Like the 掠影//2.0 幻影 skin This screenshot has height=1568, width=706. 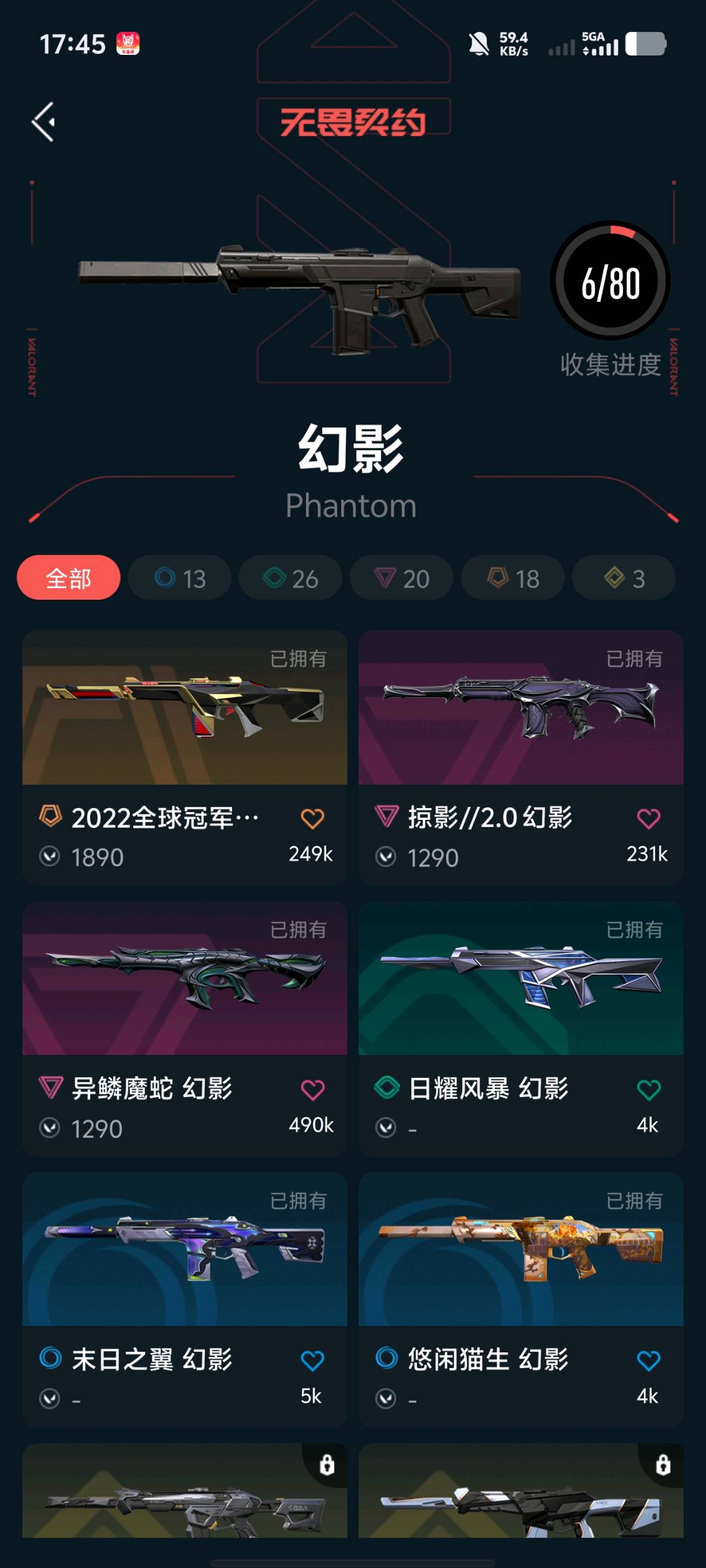(x=648, y=819)
